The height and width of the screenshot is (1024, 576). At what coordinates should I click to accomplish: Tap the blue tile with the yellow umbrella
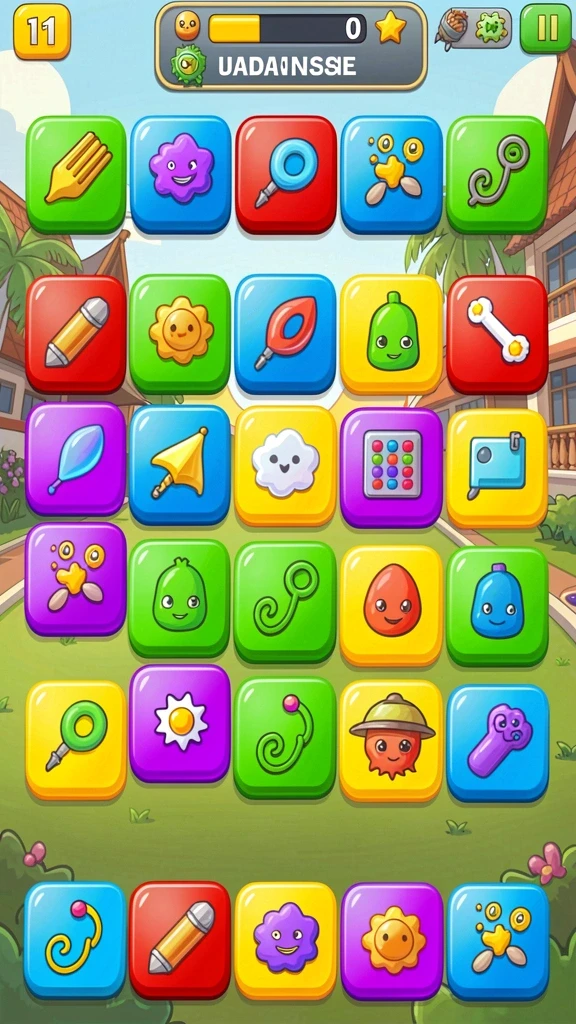180,465
